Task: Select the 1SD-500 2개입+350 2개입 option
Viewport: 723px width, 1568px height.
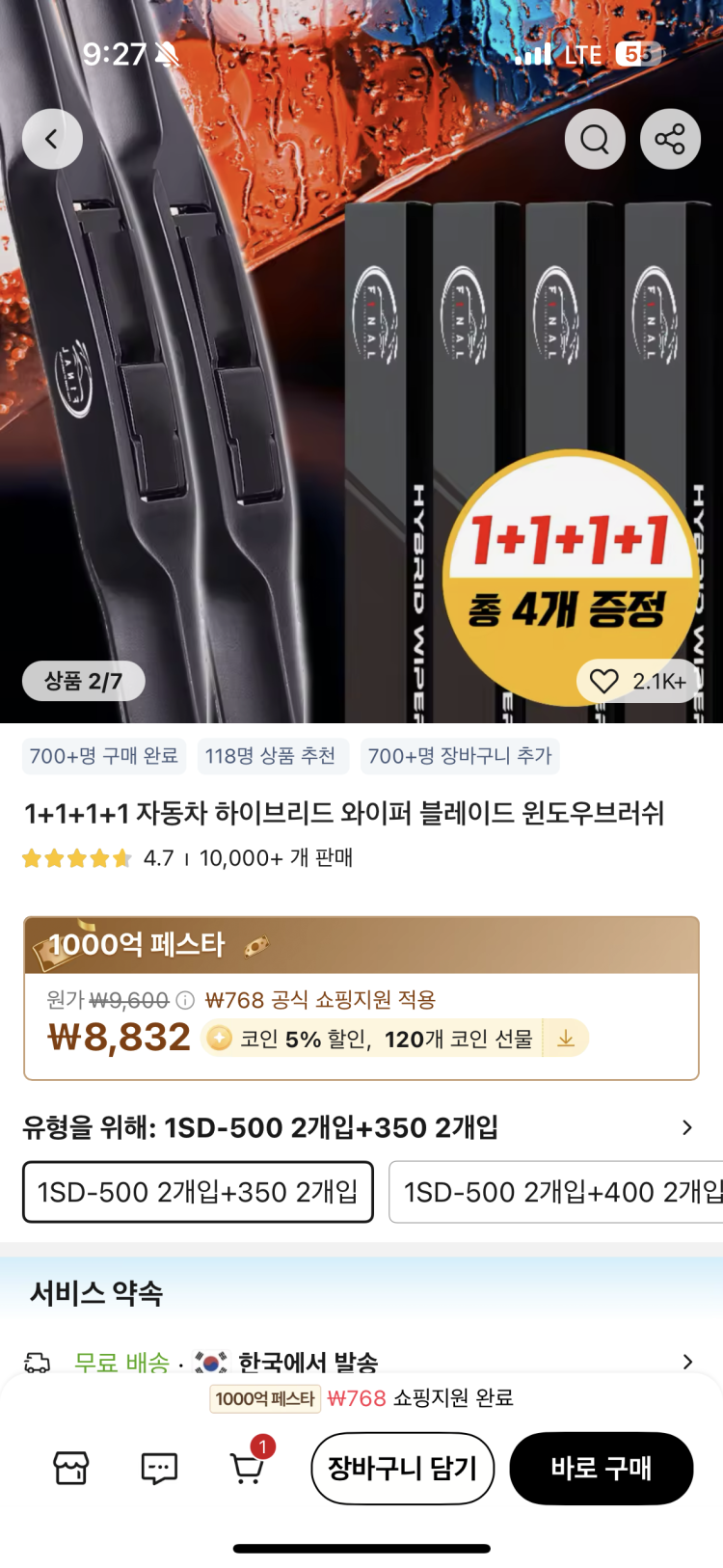Action: (x=198, y=1192)
